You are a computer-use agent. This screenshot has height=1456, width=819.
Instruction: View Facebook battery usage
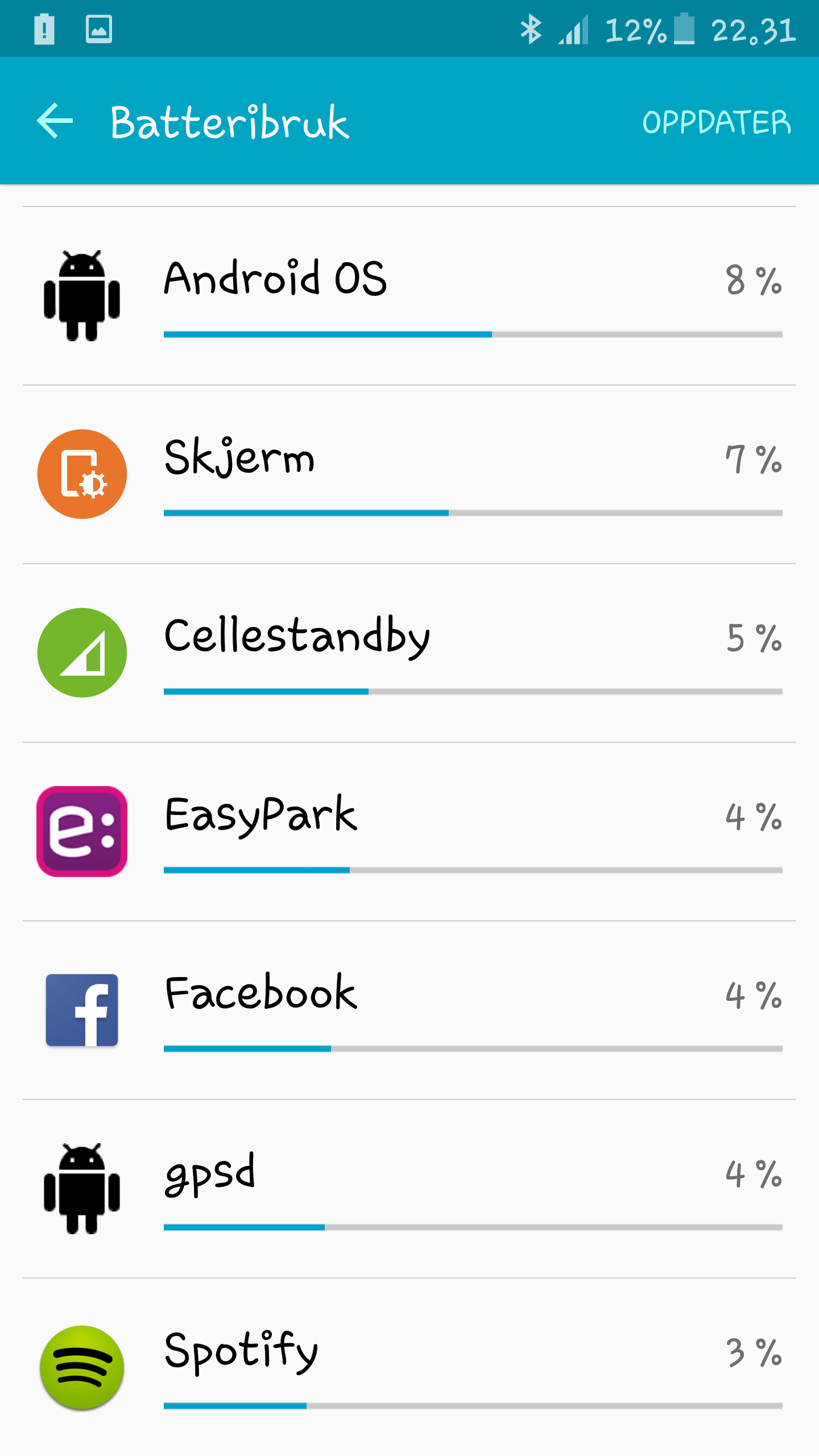[x=409, y=1010]
